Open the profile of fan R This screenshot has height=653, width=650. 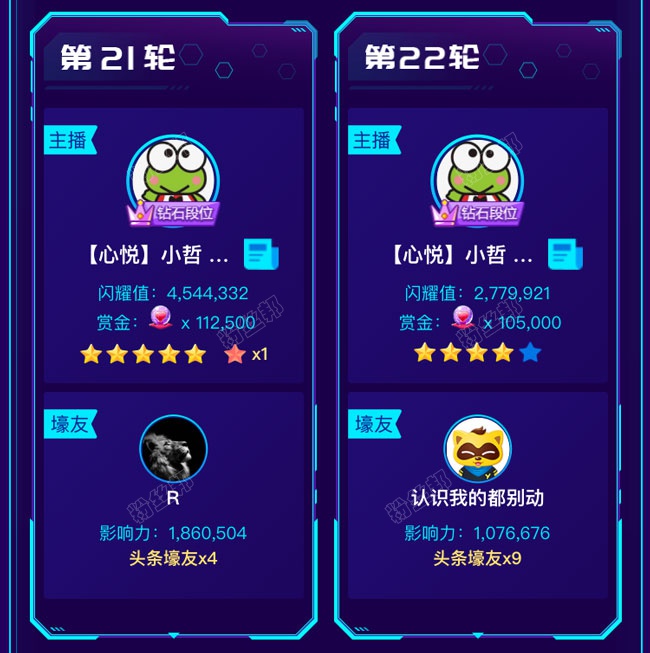click(173, 449)
